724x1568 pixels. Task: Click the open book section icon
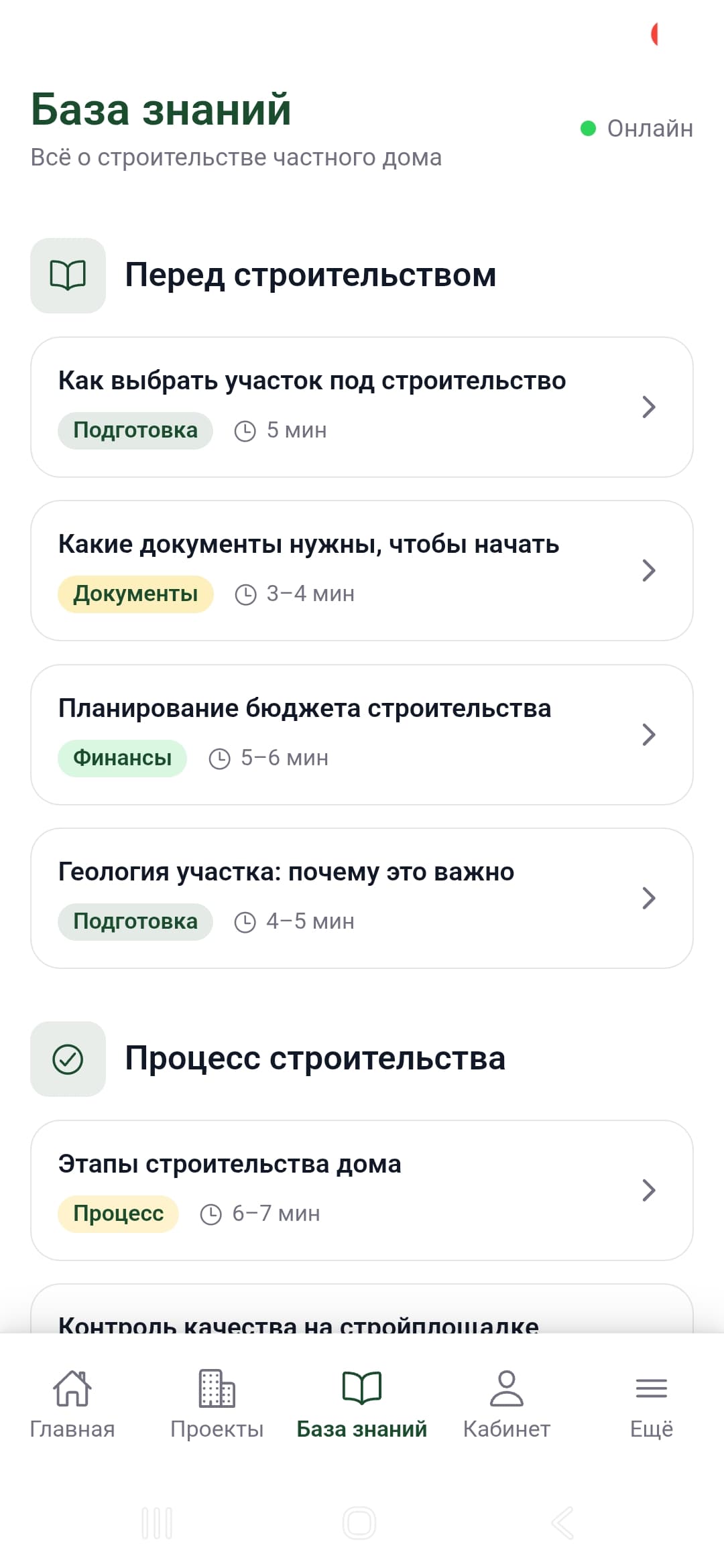tap(68, 275)
